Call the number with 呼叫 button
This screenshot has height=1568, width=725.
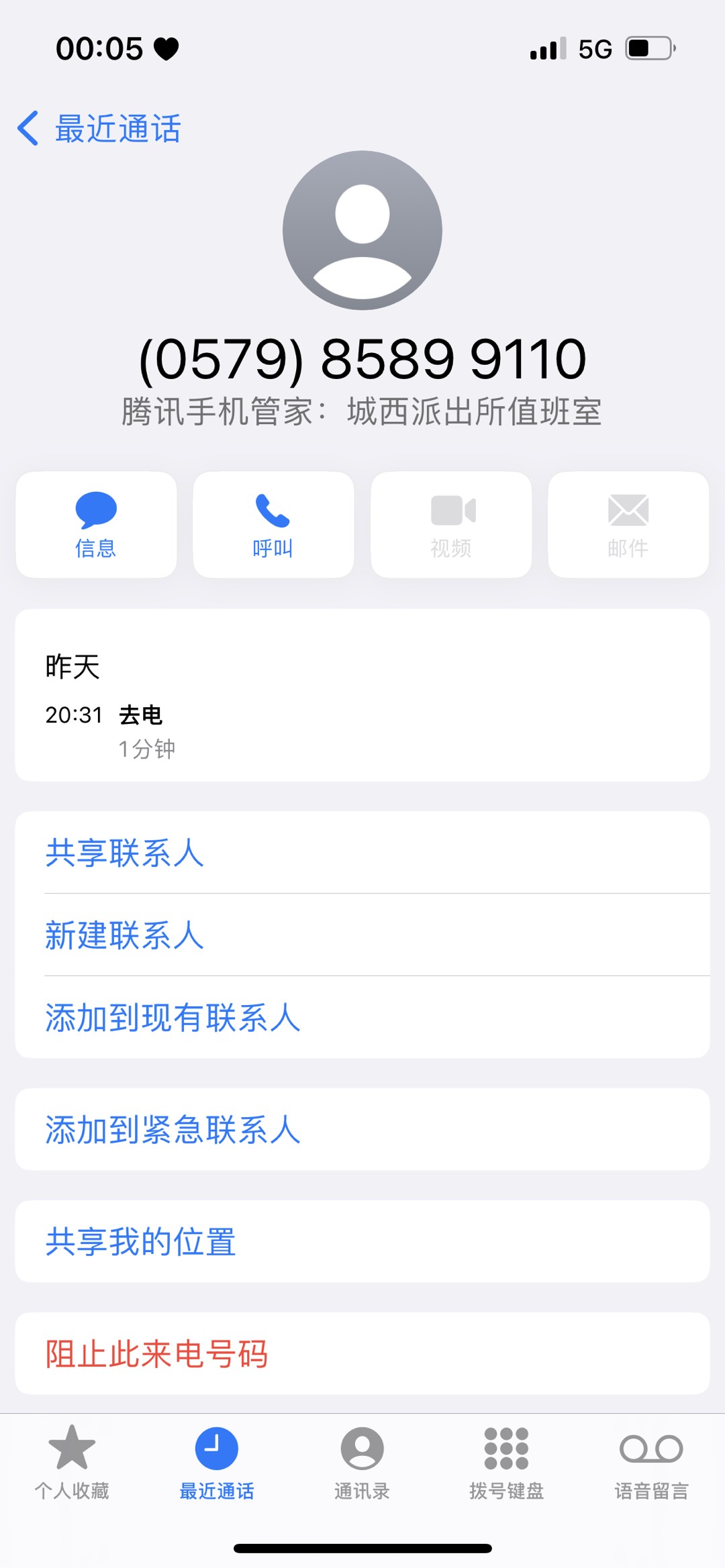tap(273, 525)
